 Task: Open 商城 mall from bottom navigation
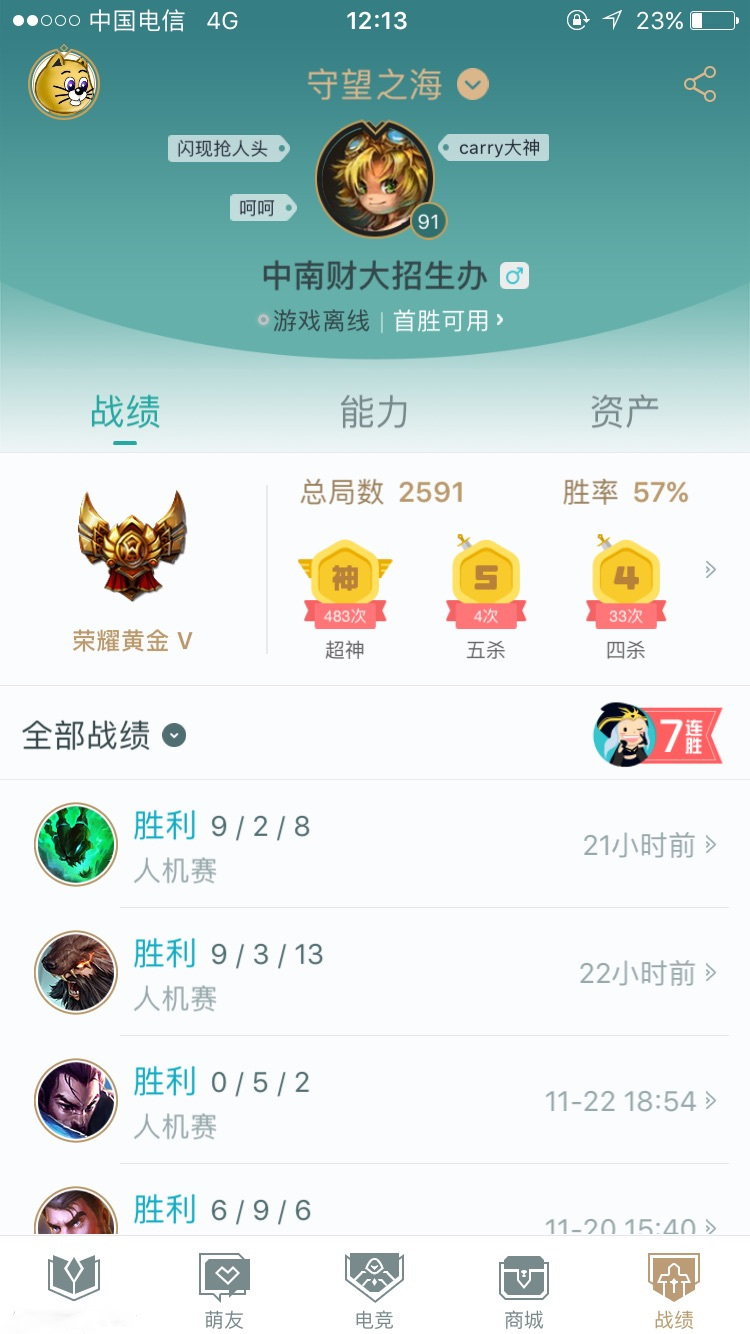tap(523, 1290)
